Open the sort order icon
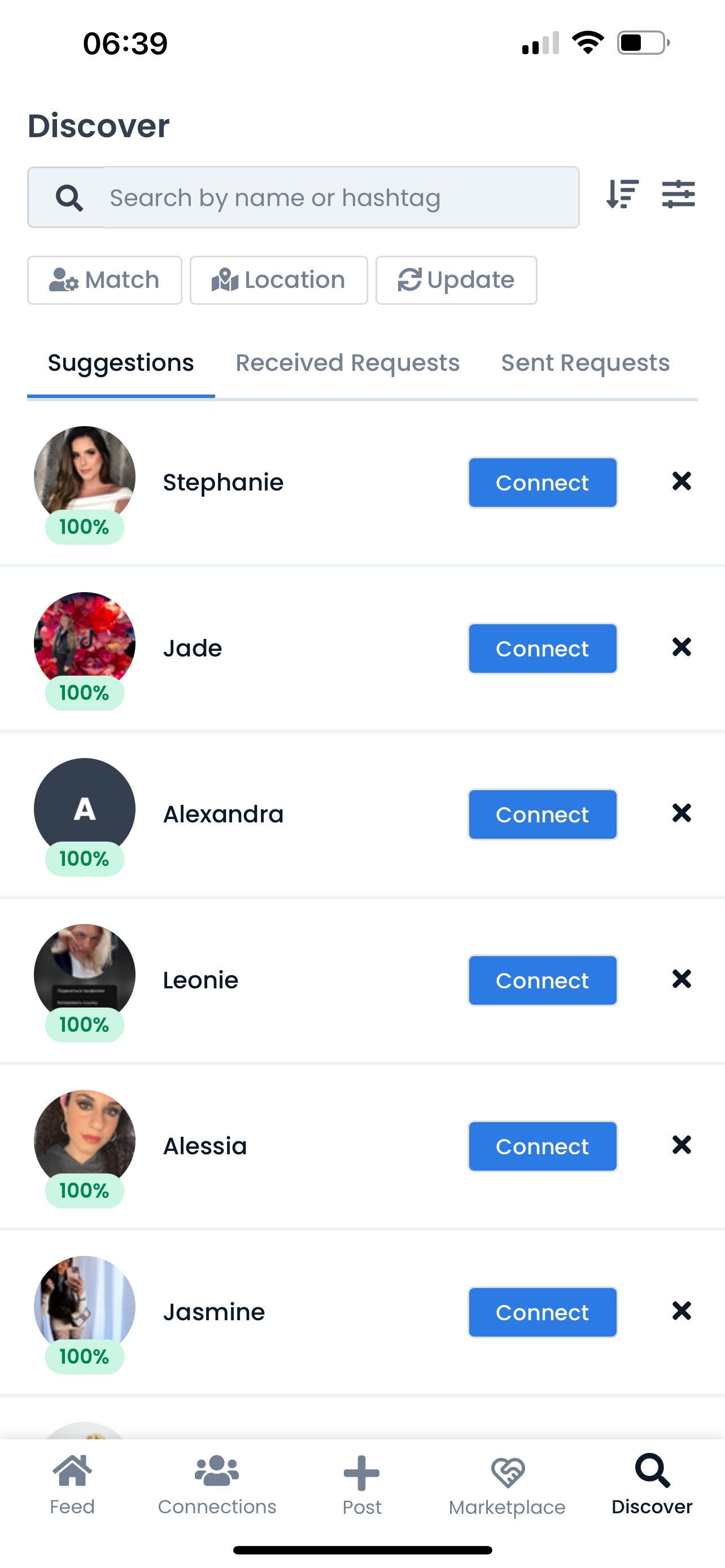 pos(622,195)
